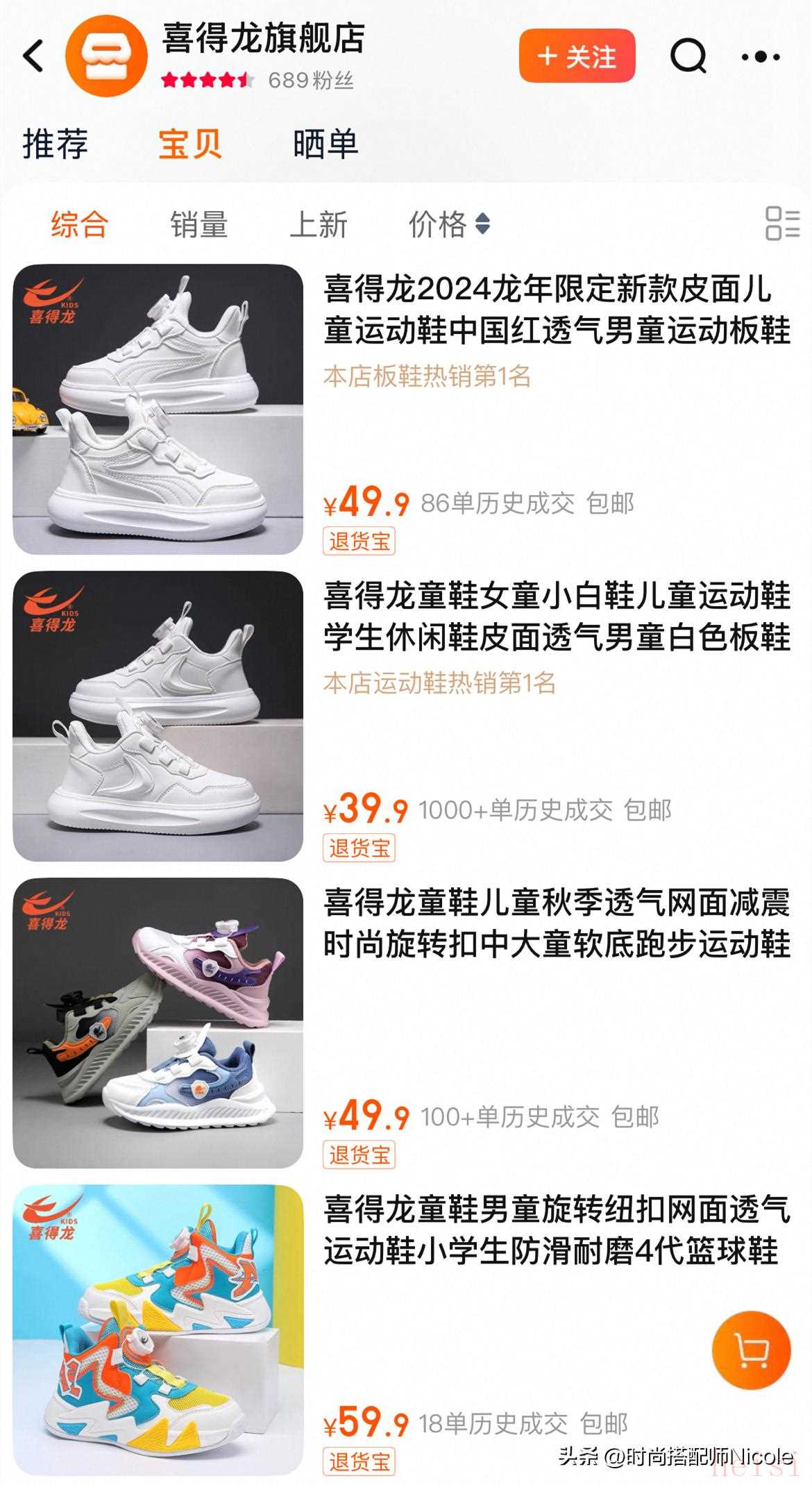Follow the 喜得龙旗舰店 store
The height and width of the screenshot is (1485, 812).
(577, 56)
